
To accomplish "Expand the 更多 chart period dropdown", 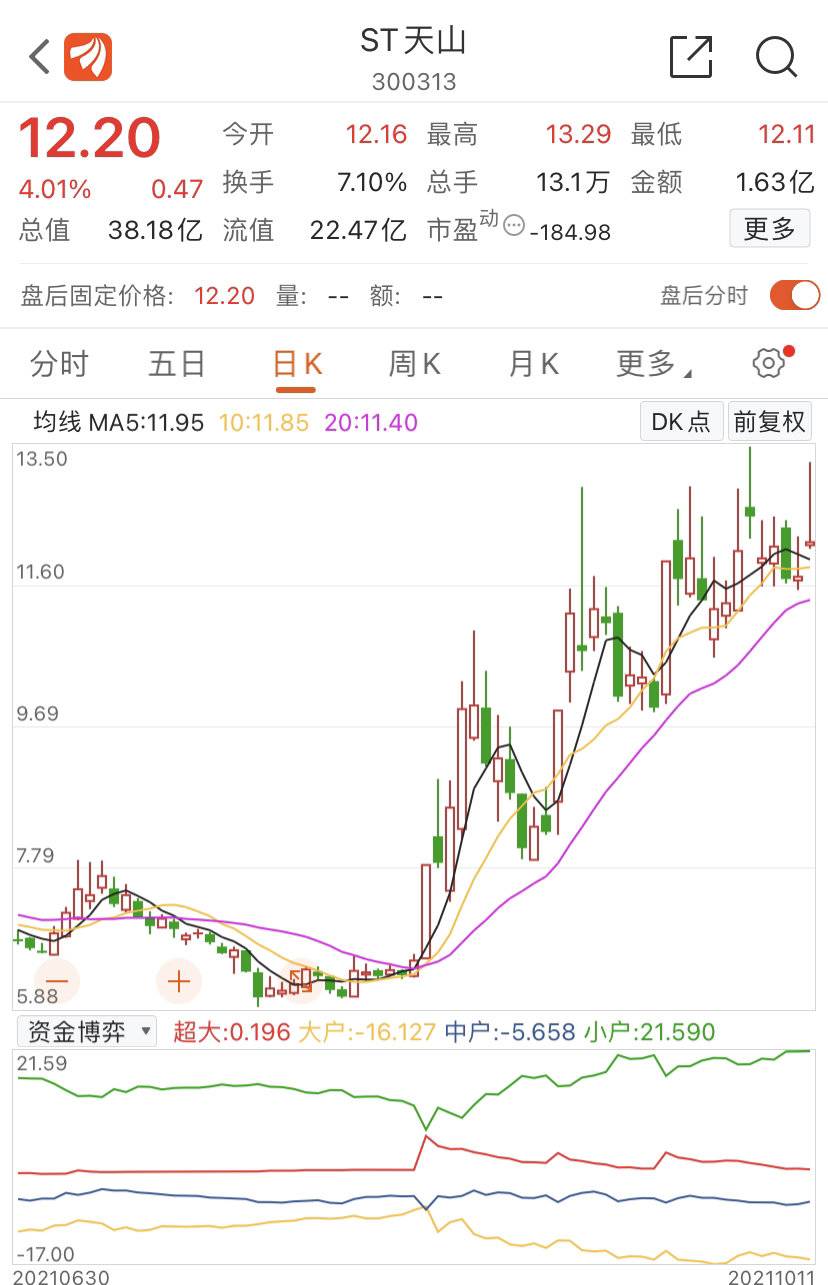I will click(654, 364).
